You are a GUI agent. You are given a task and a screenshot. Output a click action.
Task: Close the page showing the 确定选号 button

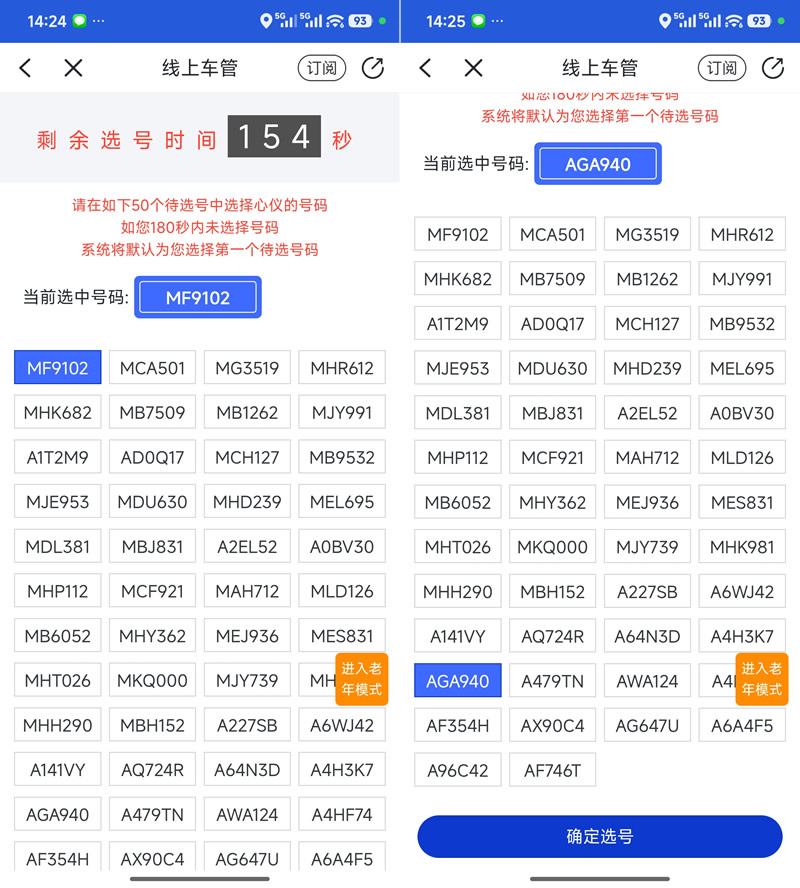click(473, 68)
